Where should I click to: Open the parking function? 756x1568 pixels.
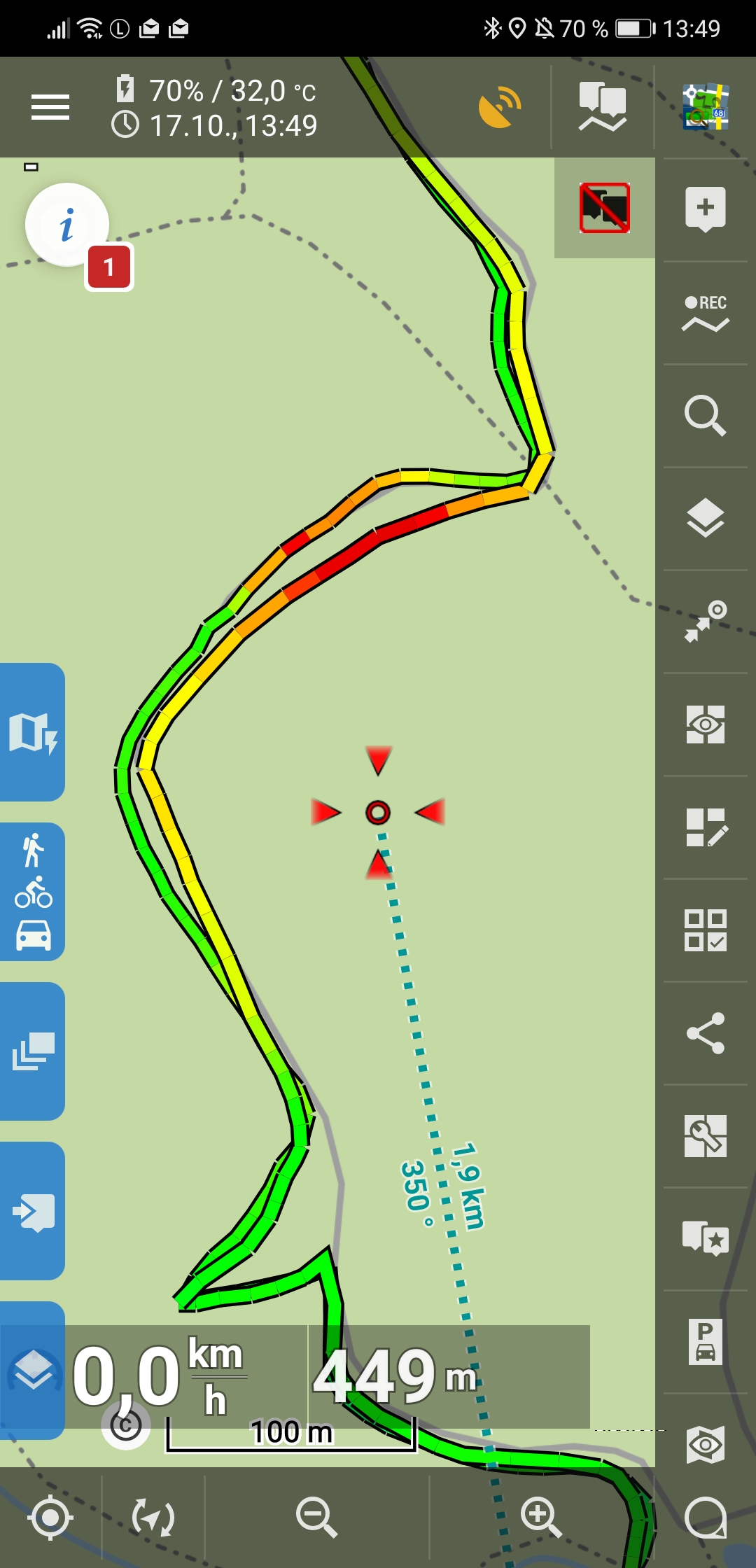click(706, 1342)
